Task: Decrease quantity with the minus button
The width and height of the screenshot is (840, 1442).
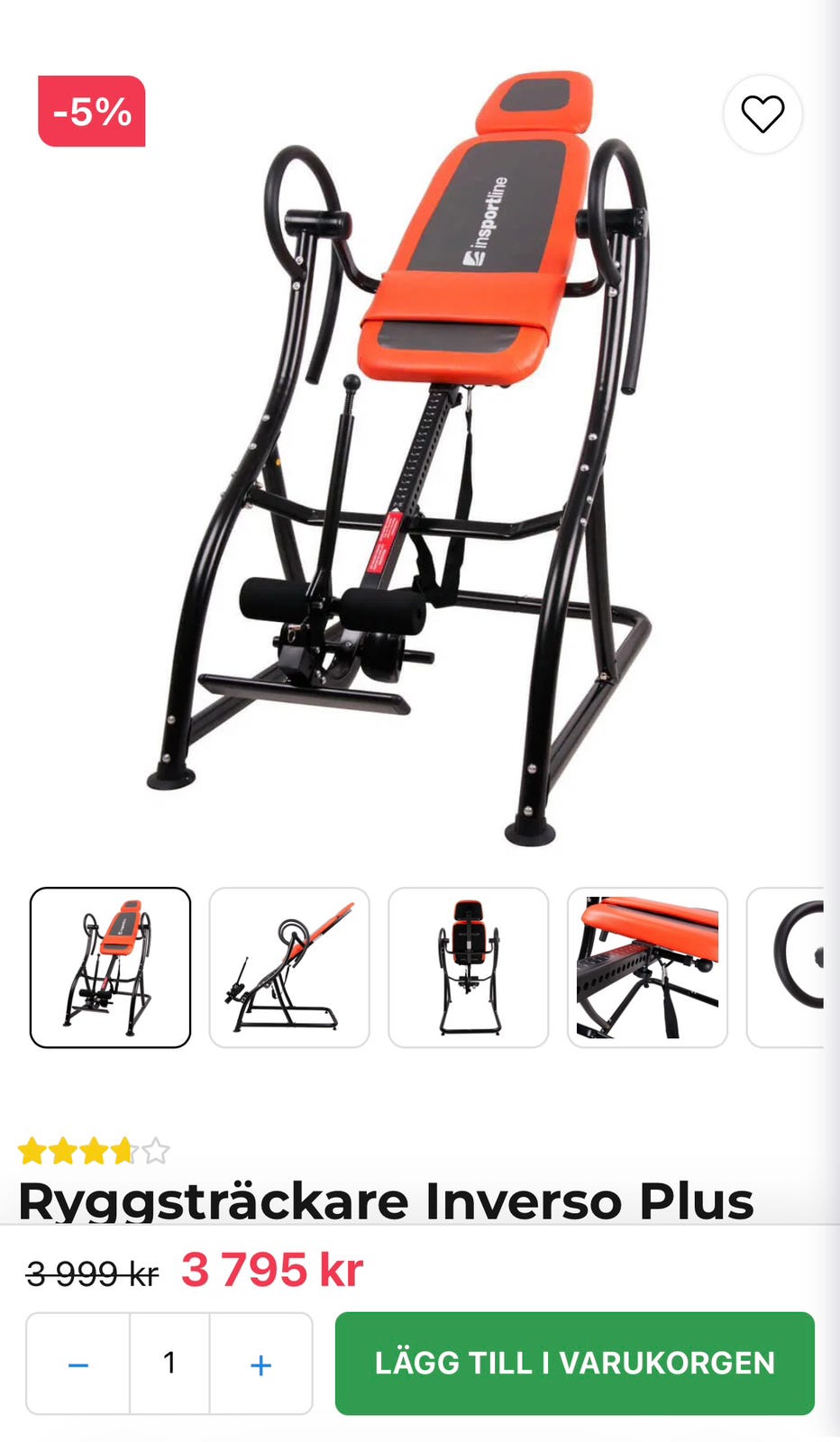Action: tap(78, 1364)
